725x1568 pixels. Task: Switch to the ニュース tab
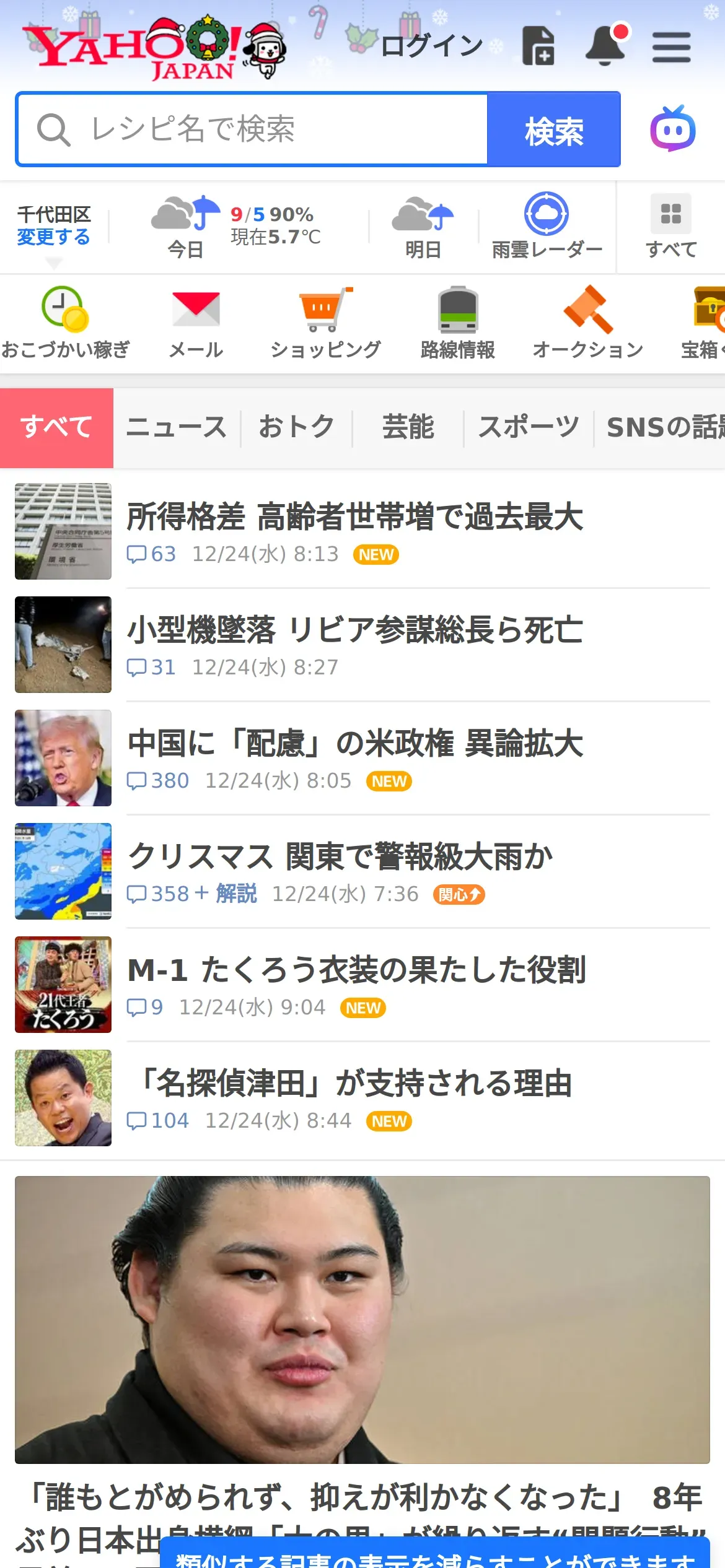pyautogui.click(x=177, y=427)
